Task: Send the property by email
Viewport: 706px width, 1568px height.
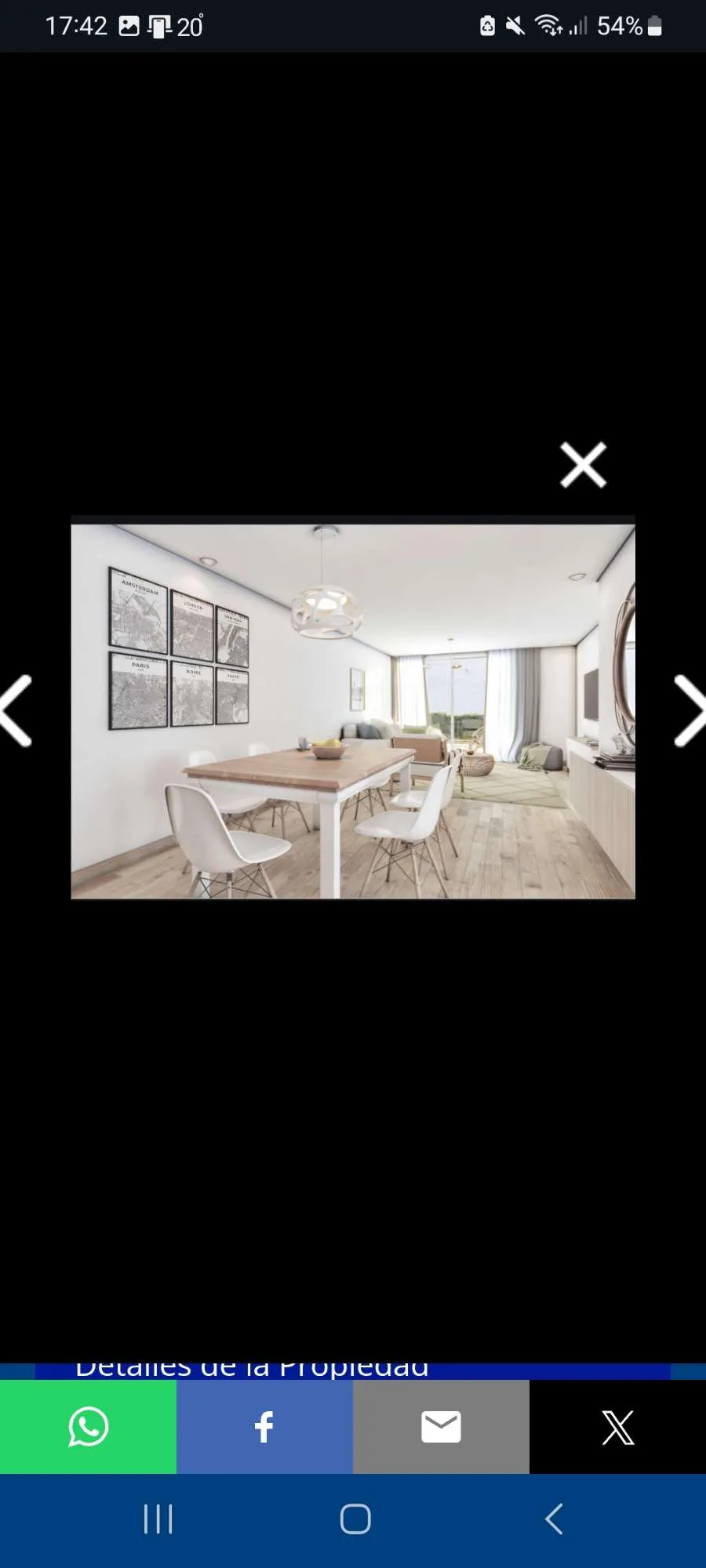Action: tap(441, 1427)
